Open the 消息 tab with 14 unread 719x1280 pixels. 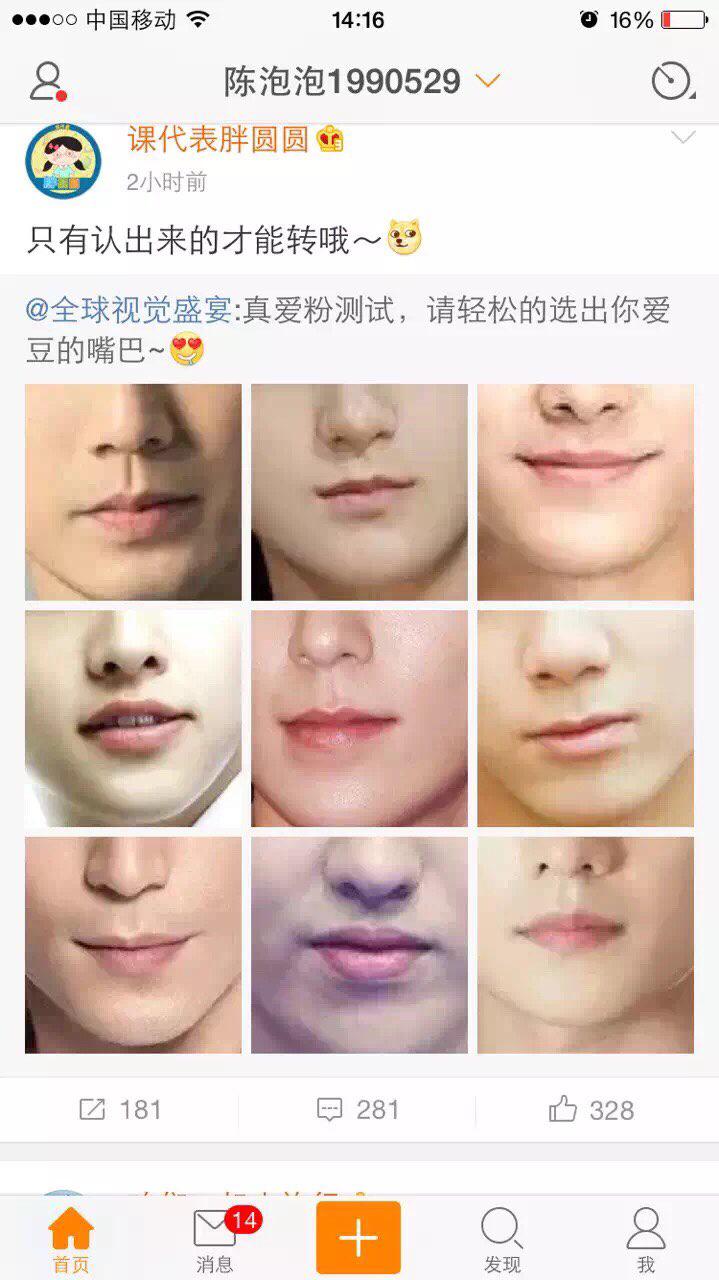[x=215, y=1240]
